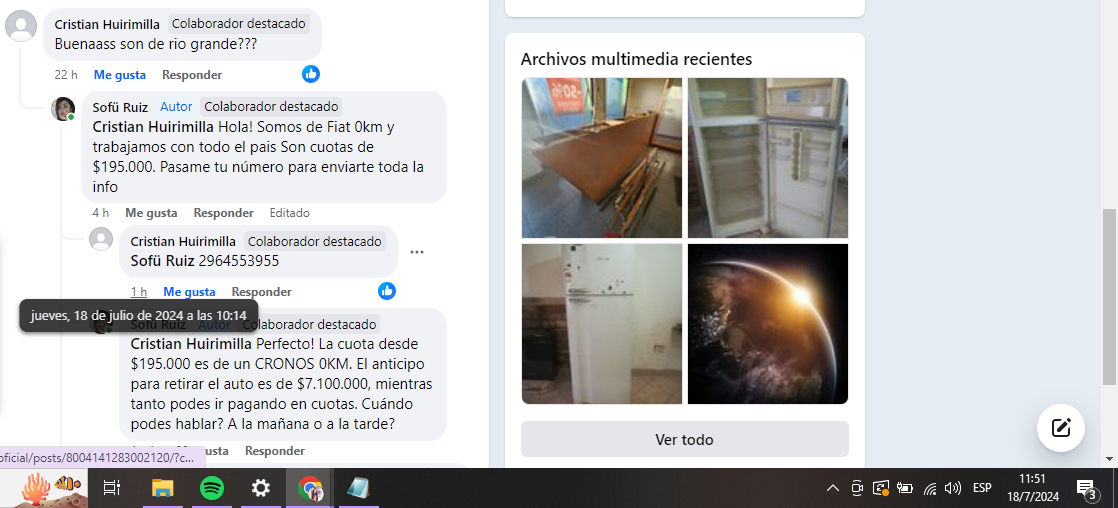
Task: Reply to Cristian's "Buenaass son de rio grande" comment
Action: 192,75
